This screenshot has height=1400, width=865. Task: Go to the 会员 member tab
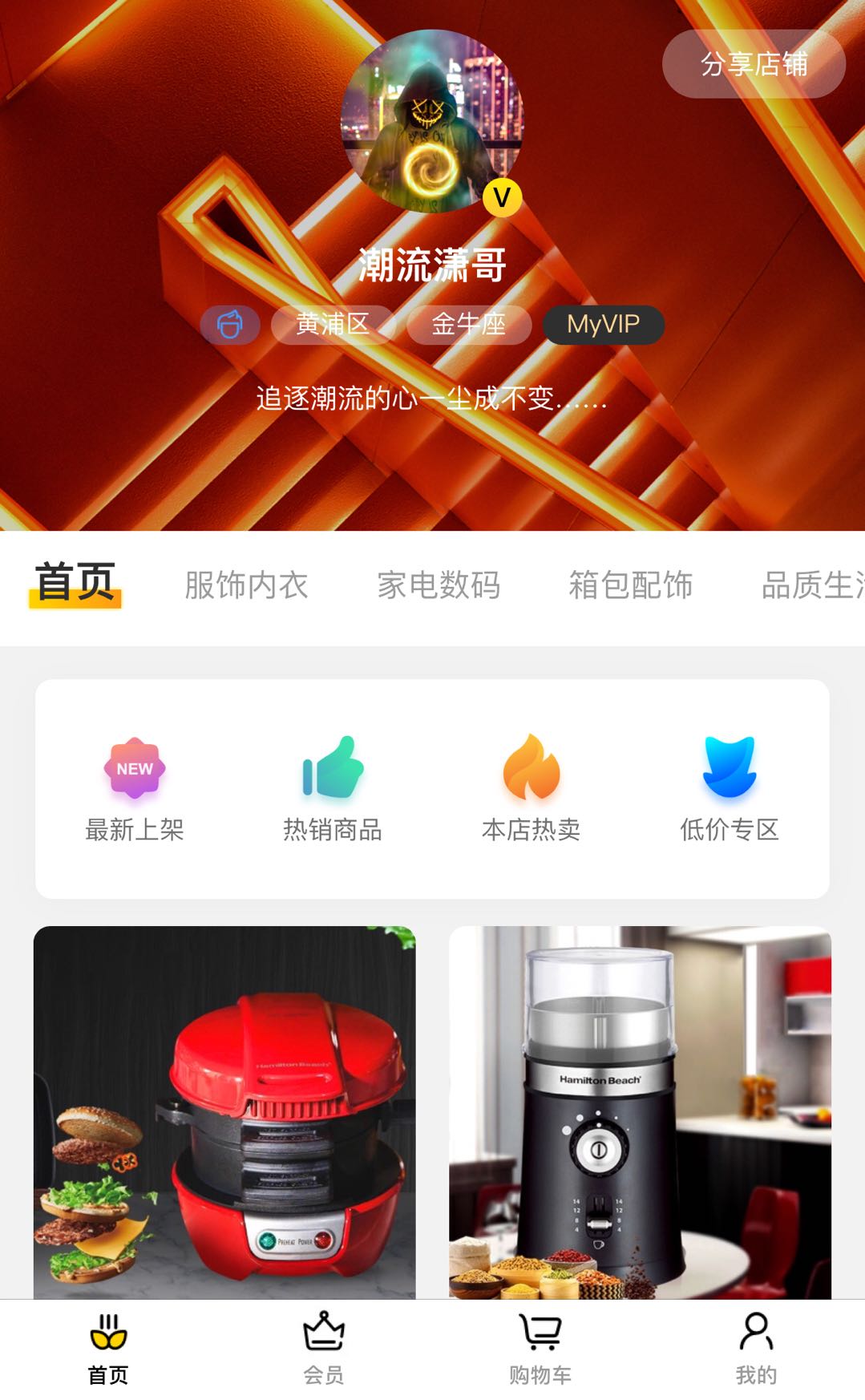click(x=324, y=1349)
